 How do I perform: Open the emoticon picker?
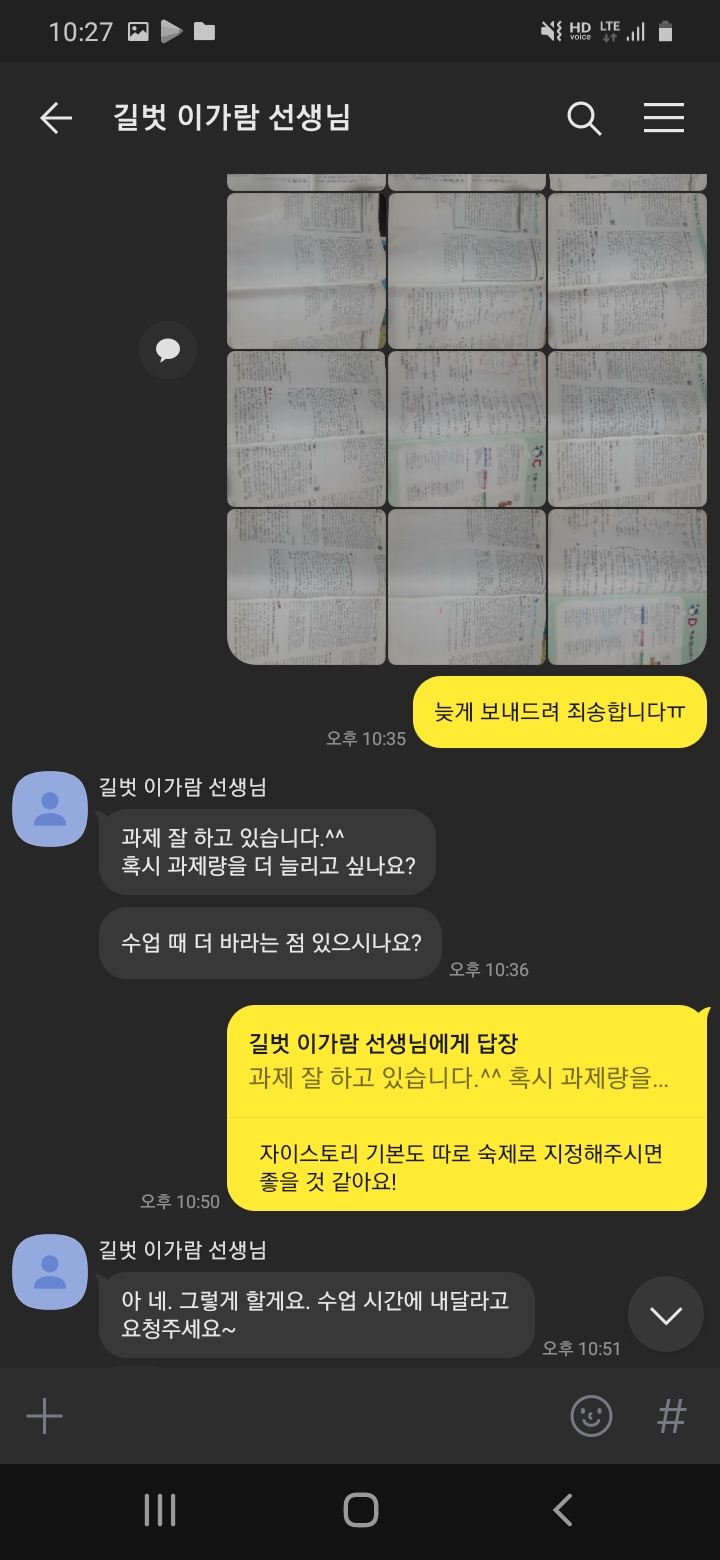pyautogui.click(x=590, y=1416)
